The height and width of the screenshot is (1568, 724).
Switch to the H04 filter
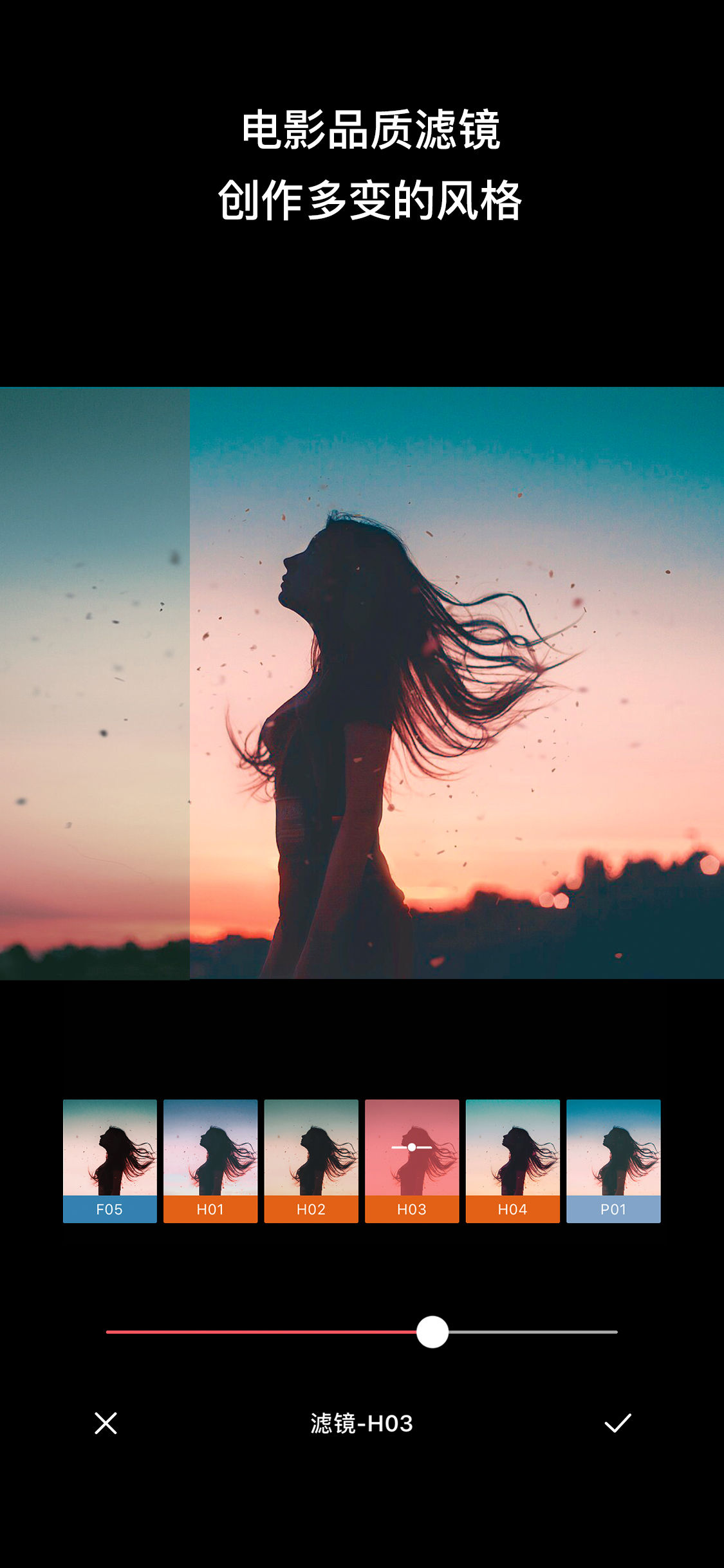[x=512, y=1161]
